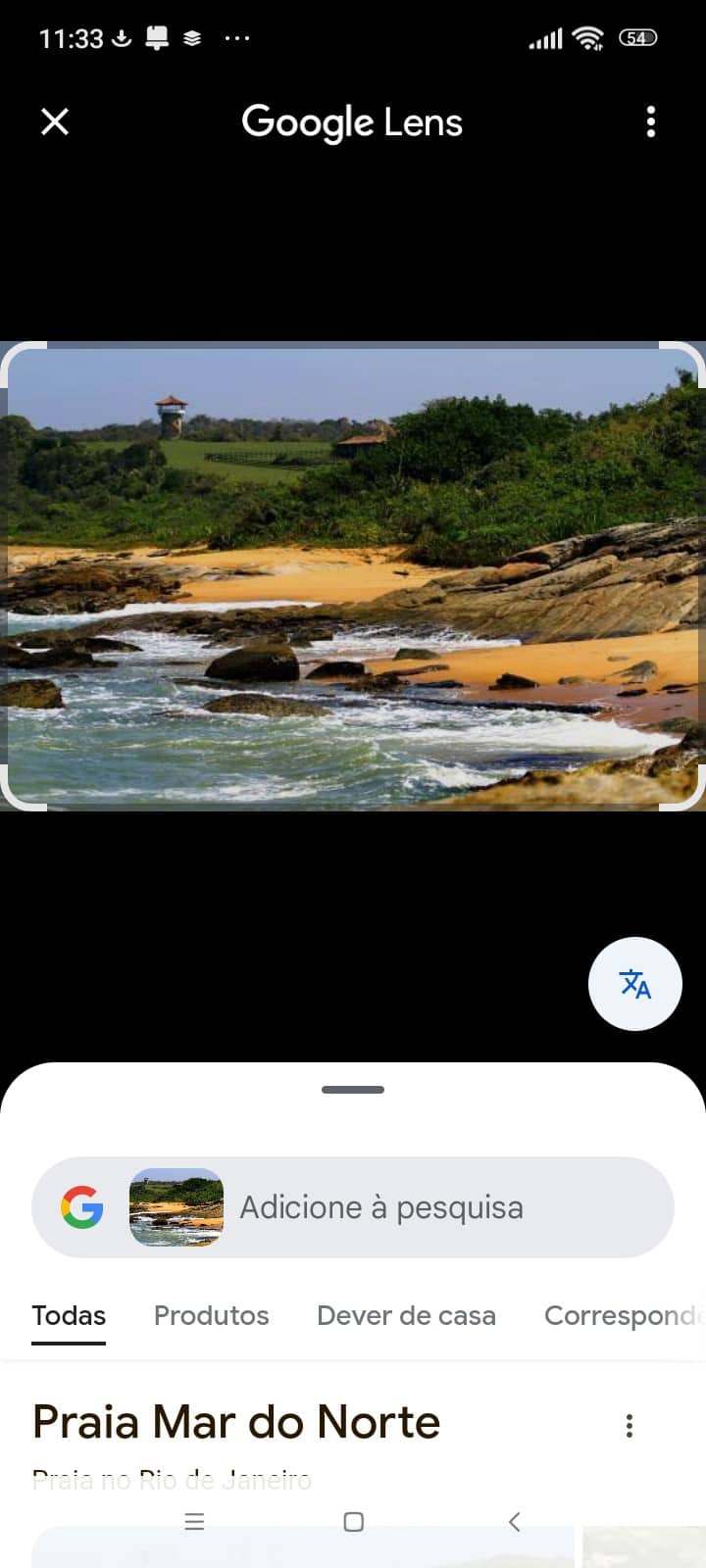Tap the translate floating button
Viewport: 706px width, 1568px height.
coord(635,984)
